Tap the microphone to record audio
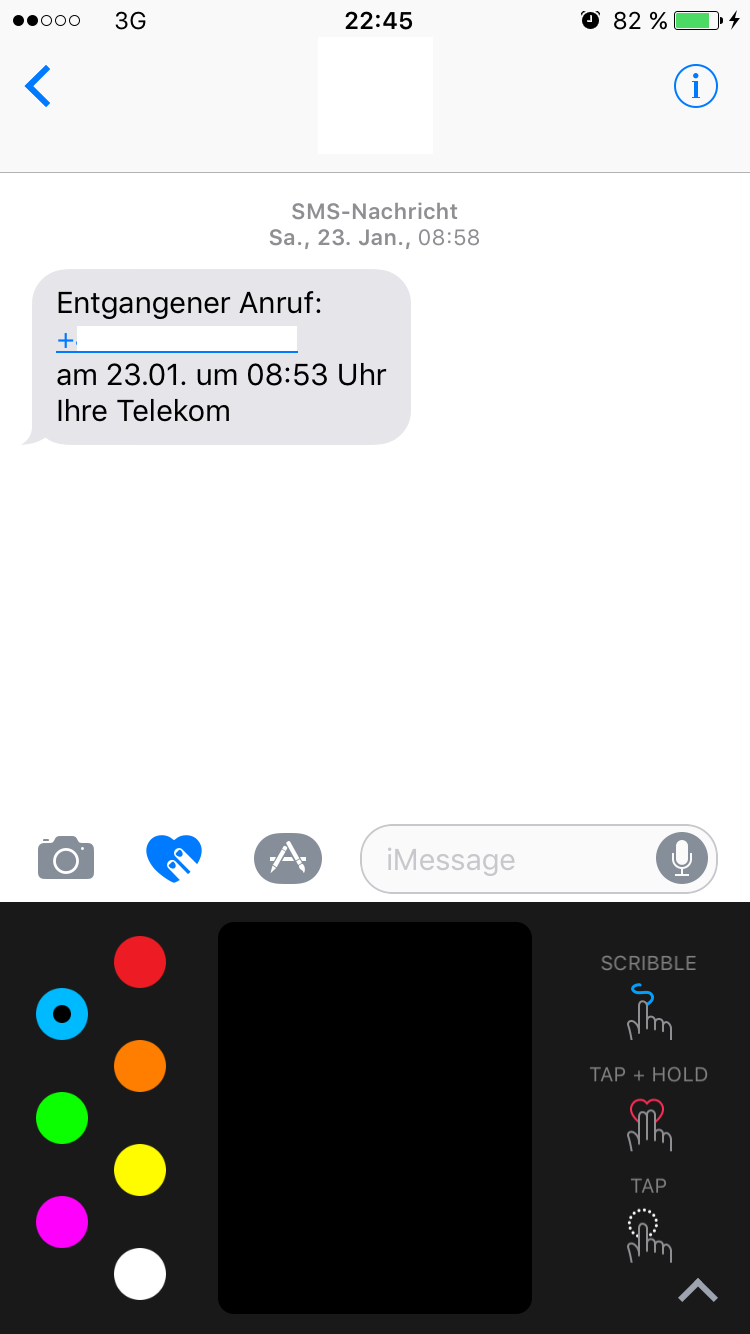 [682, 858]
